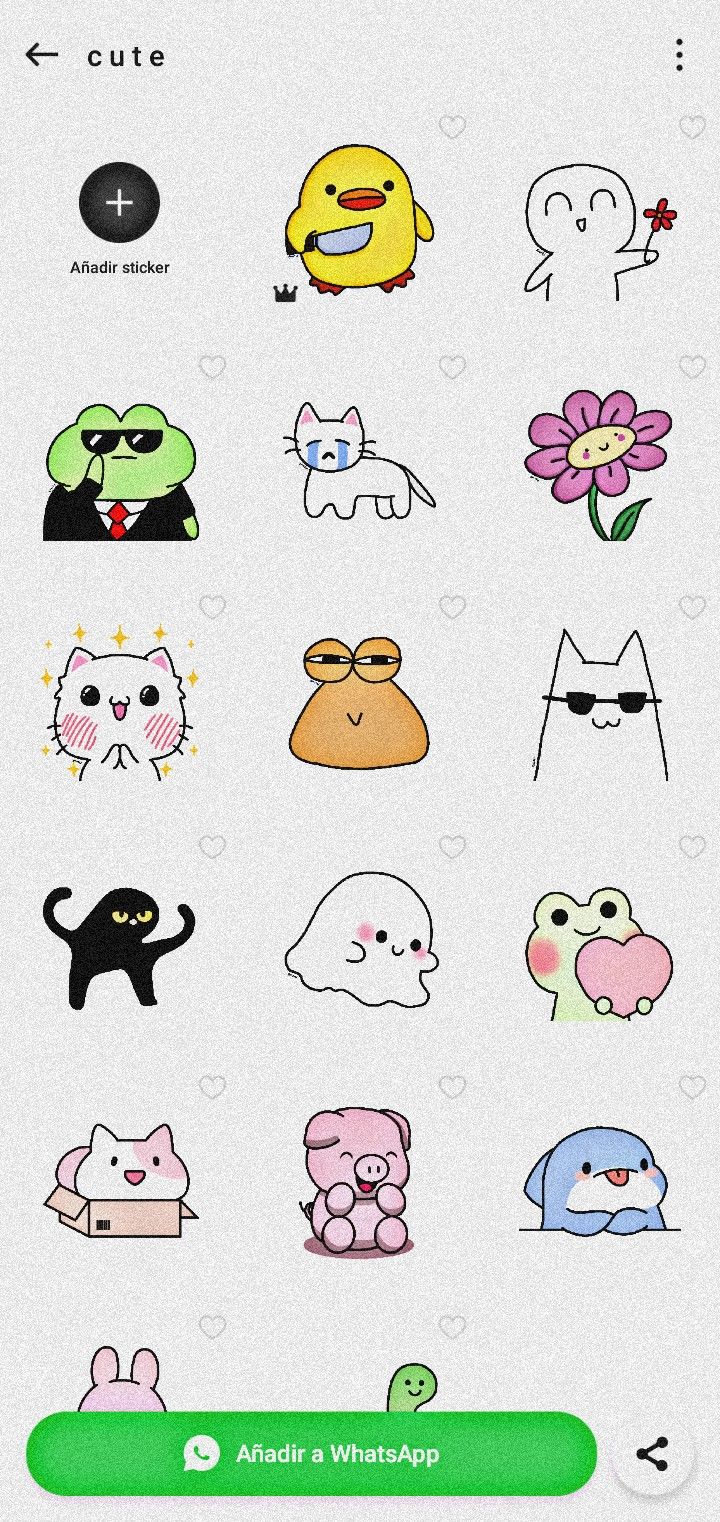Open the frog in sunglasses sticker
This screenshot has height=1522, width=720.
(x=120, y=472)
